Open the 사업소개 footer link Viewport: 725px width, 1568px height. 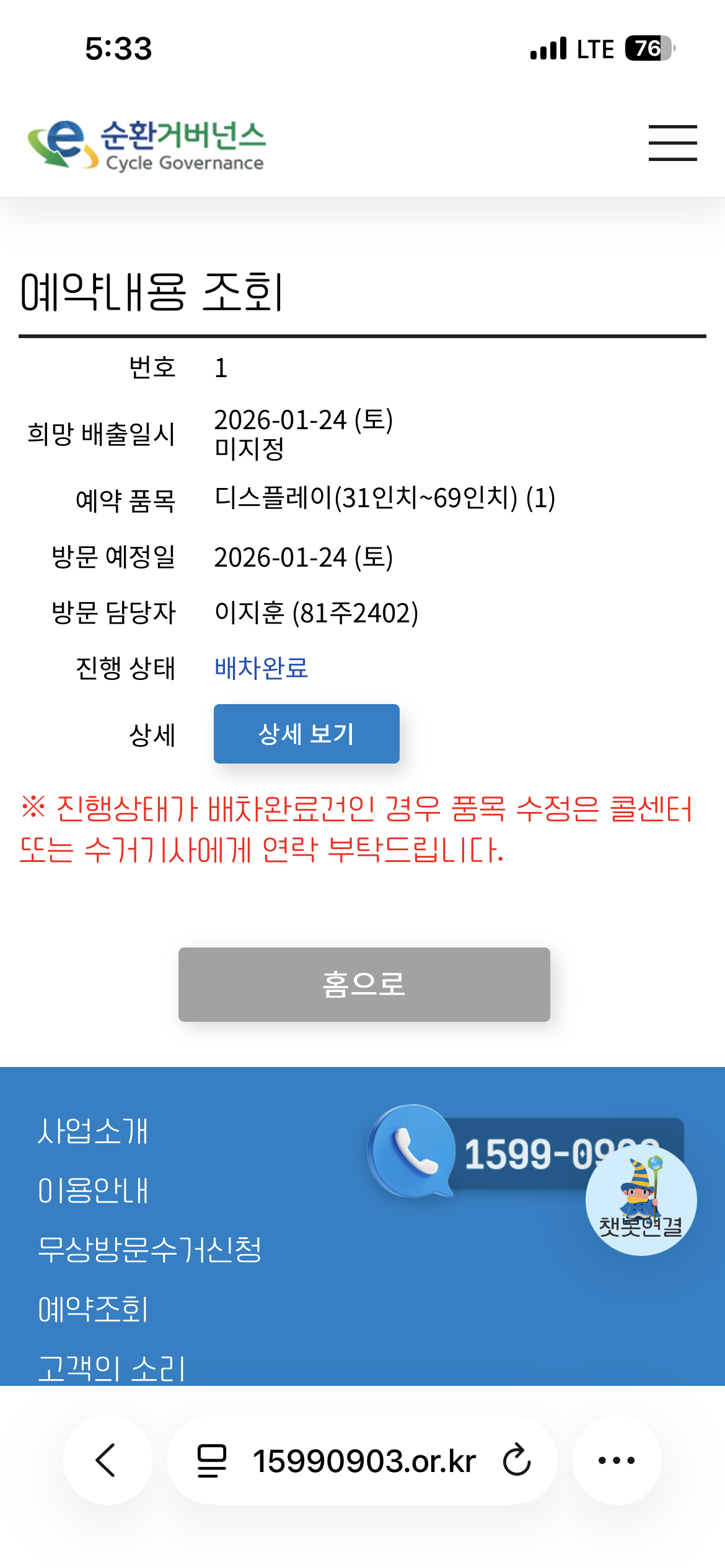coord(93,1131)
